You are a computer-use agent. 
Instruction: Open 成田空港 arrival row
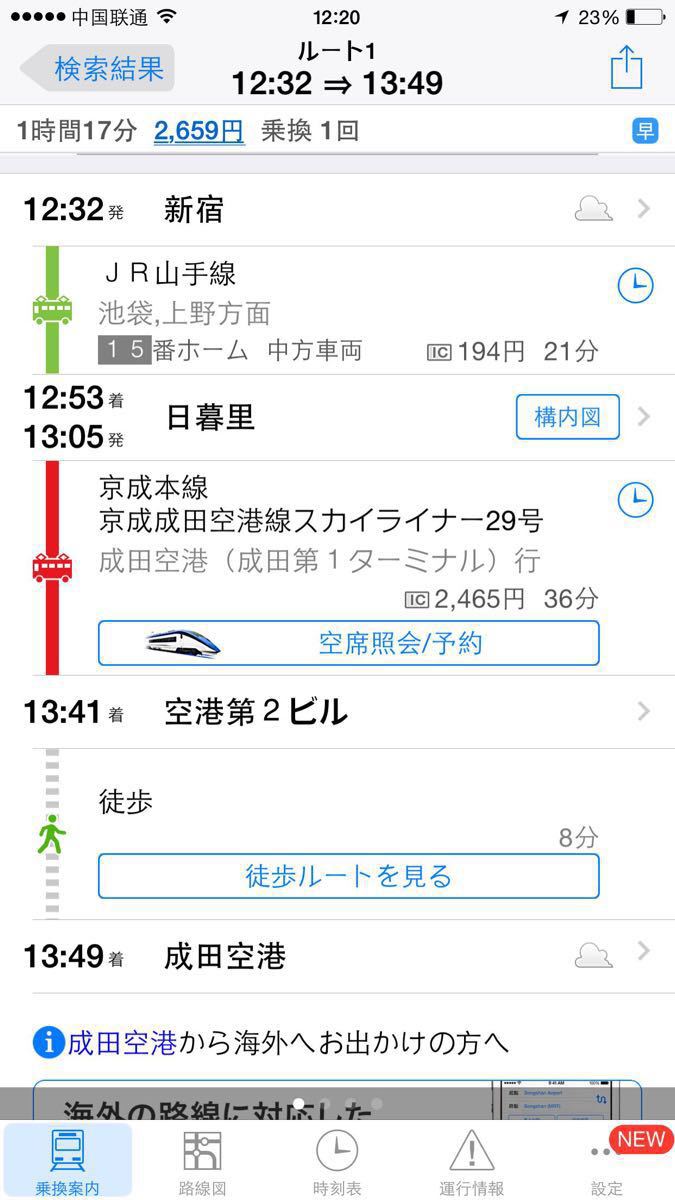[337, 956]
